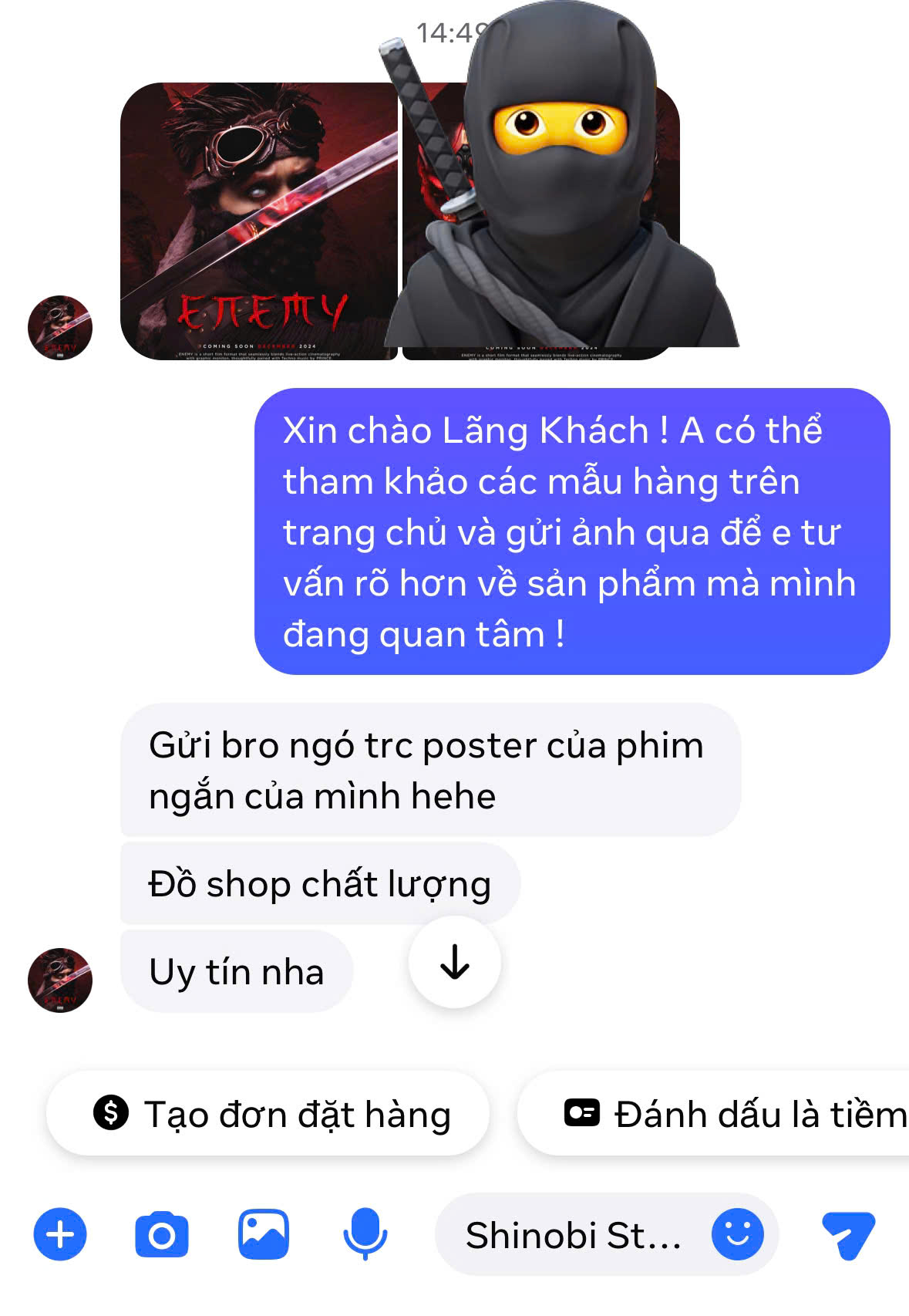
Task: Open the photo gallery picker
Action: (x=263, y=1234)
